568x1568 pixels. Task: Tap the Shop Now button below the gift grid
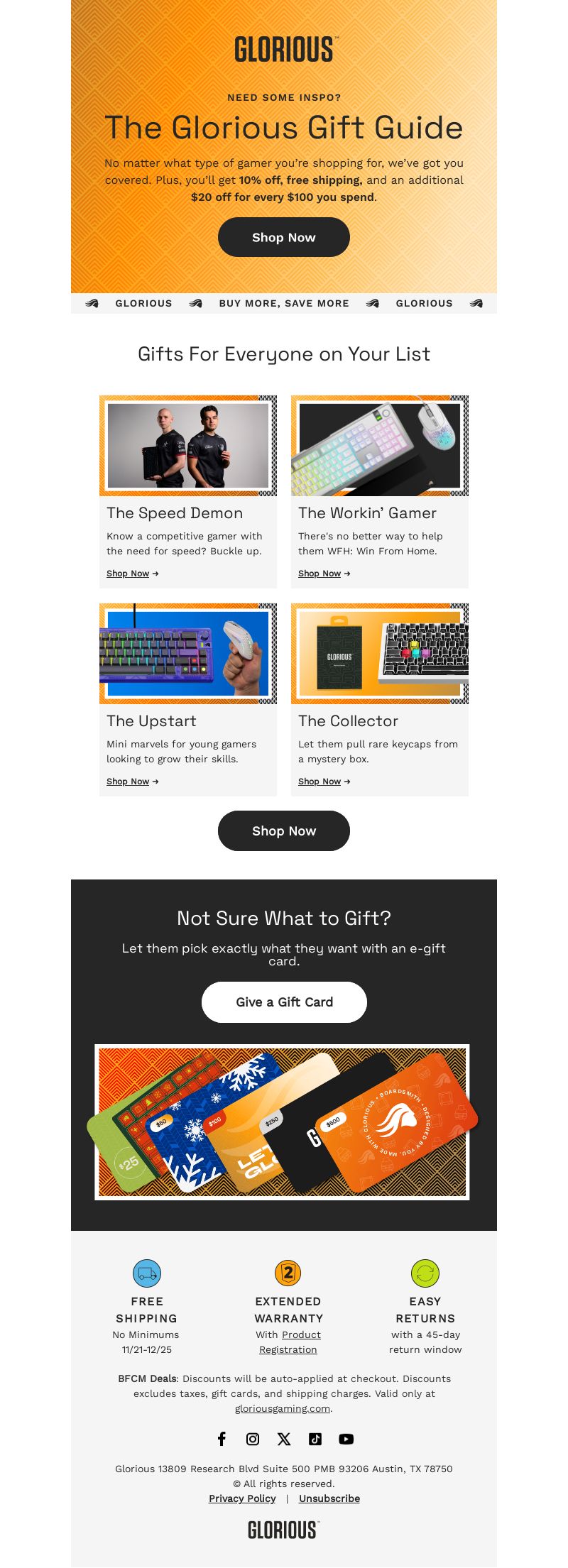tap(283, 830)
